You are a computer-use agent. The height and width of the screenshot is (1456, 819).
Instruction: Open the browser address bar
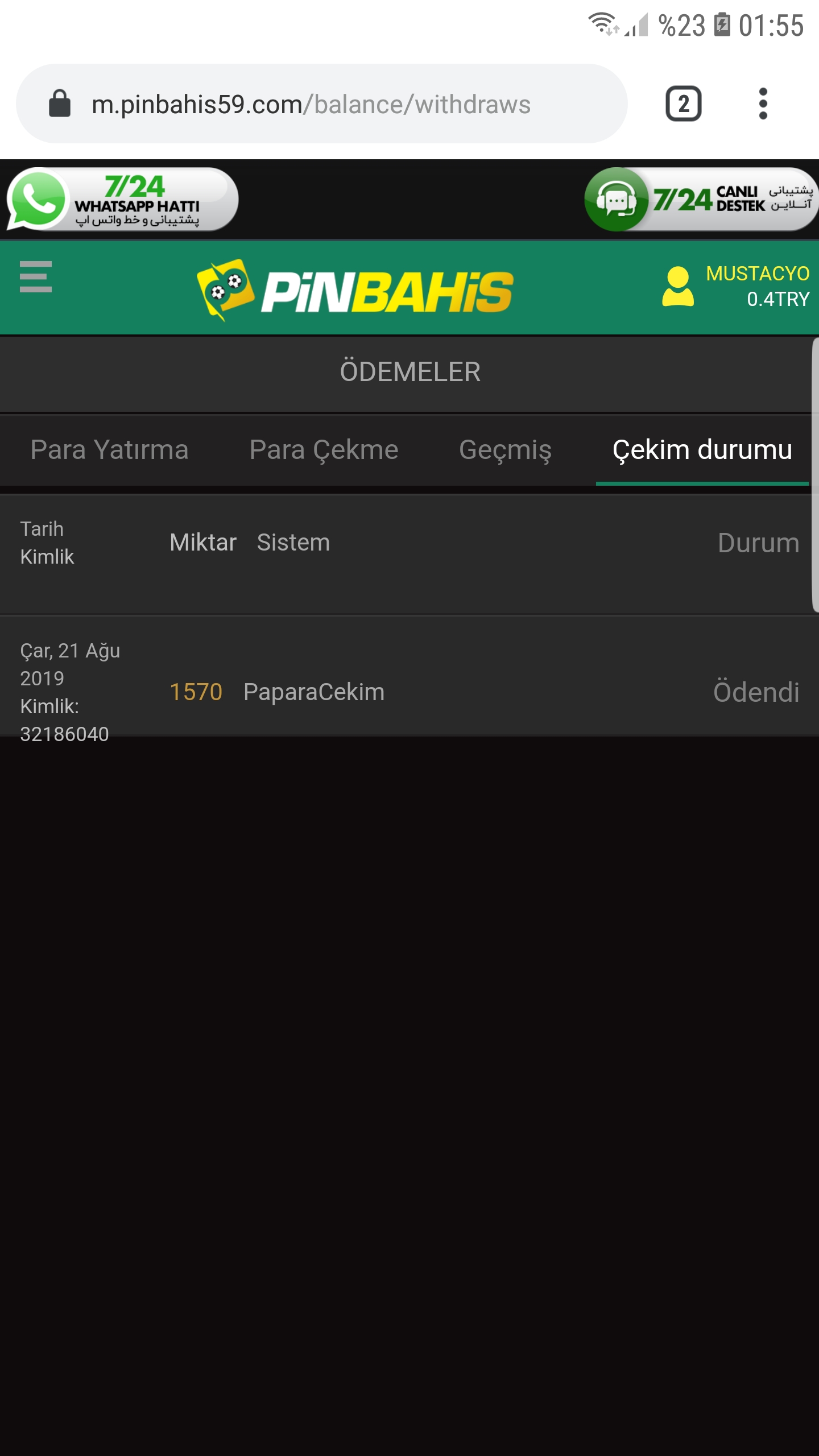(321, 104)
